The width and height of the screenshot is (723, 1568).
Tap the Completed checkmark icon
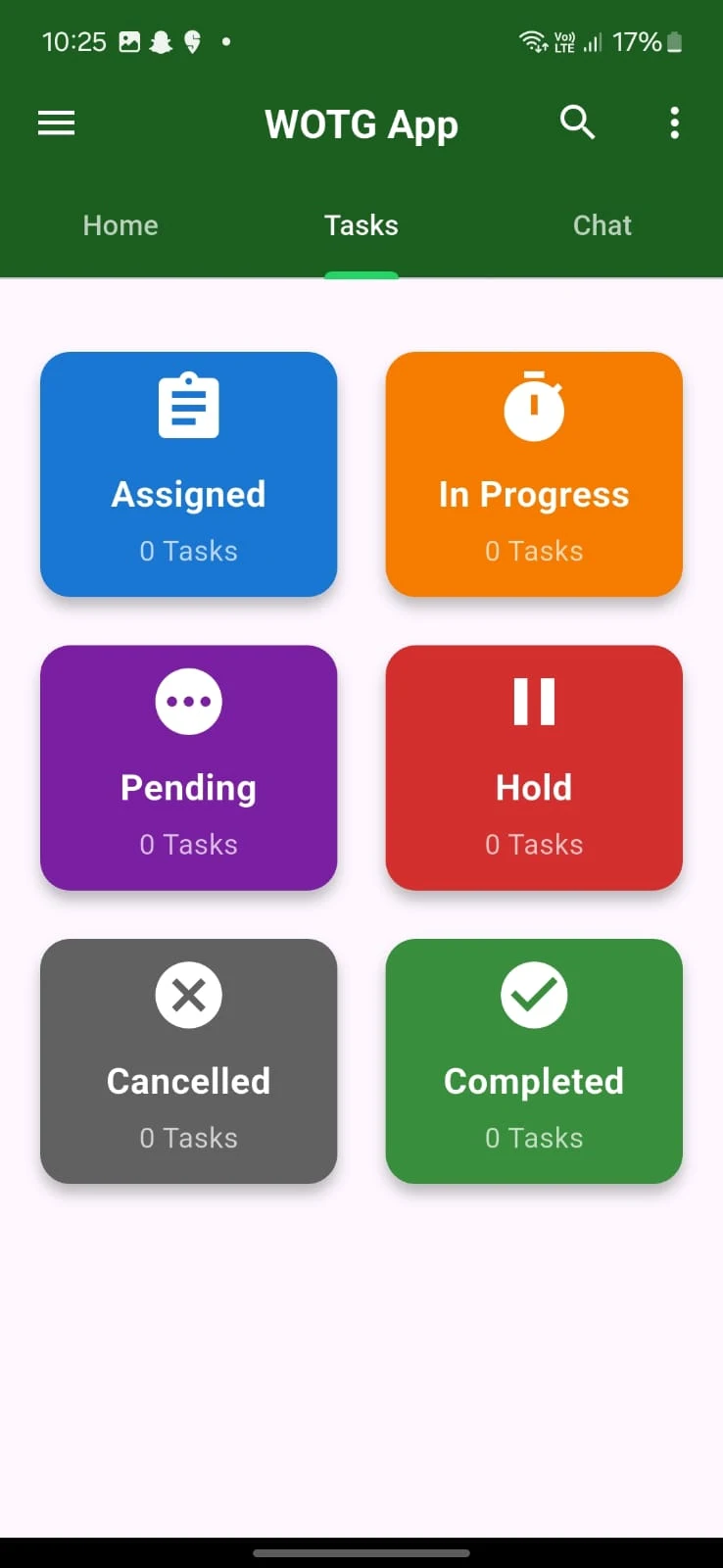[x=533, y=995]
